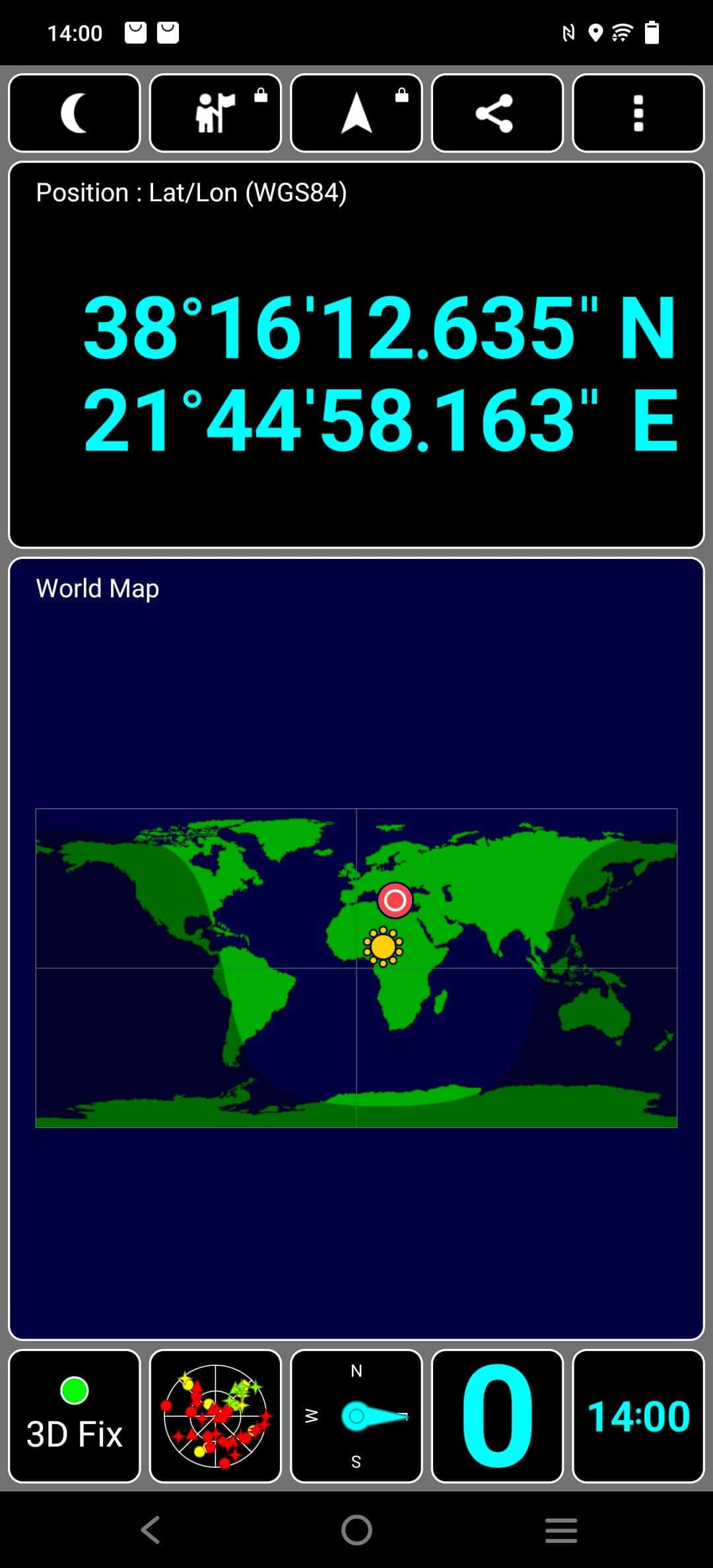Go back using the system back button
This screenshot has width=713, height=1568.
tap(151, 1530)
